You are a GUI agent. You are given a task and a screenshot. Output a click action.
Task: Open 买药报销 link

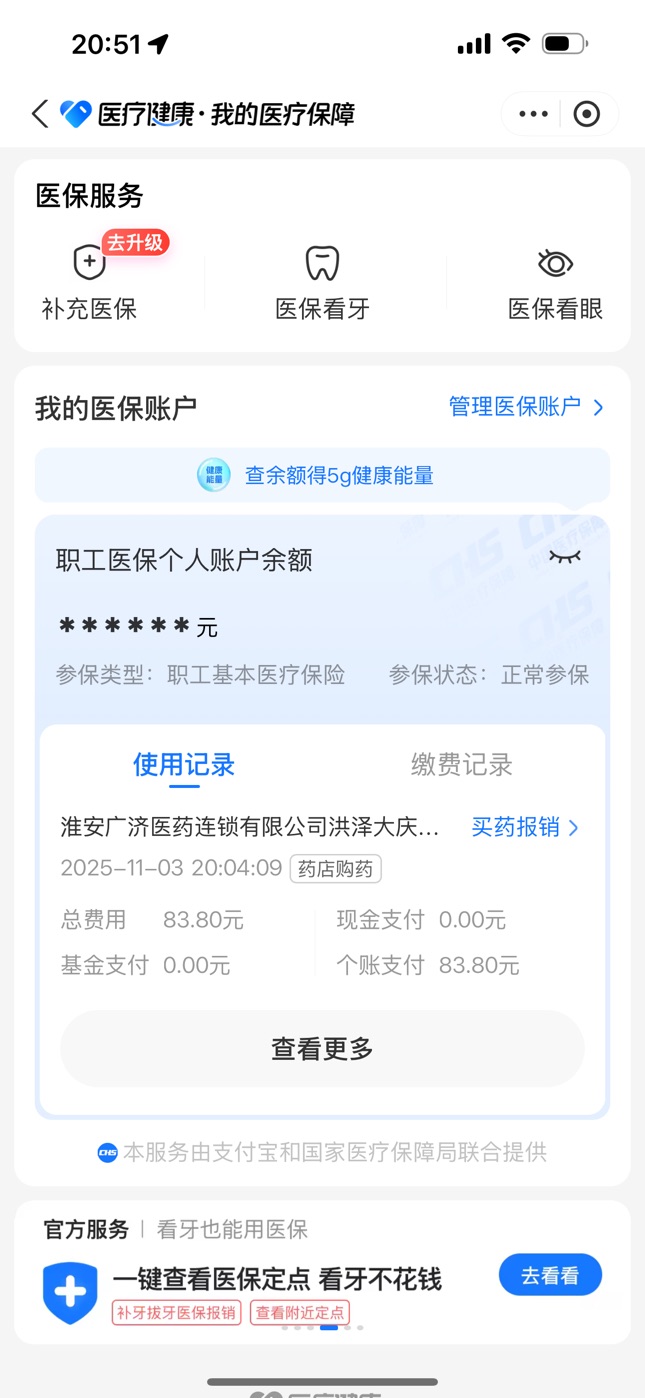tap(525, 827)
